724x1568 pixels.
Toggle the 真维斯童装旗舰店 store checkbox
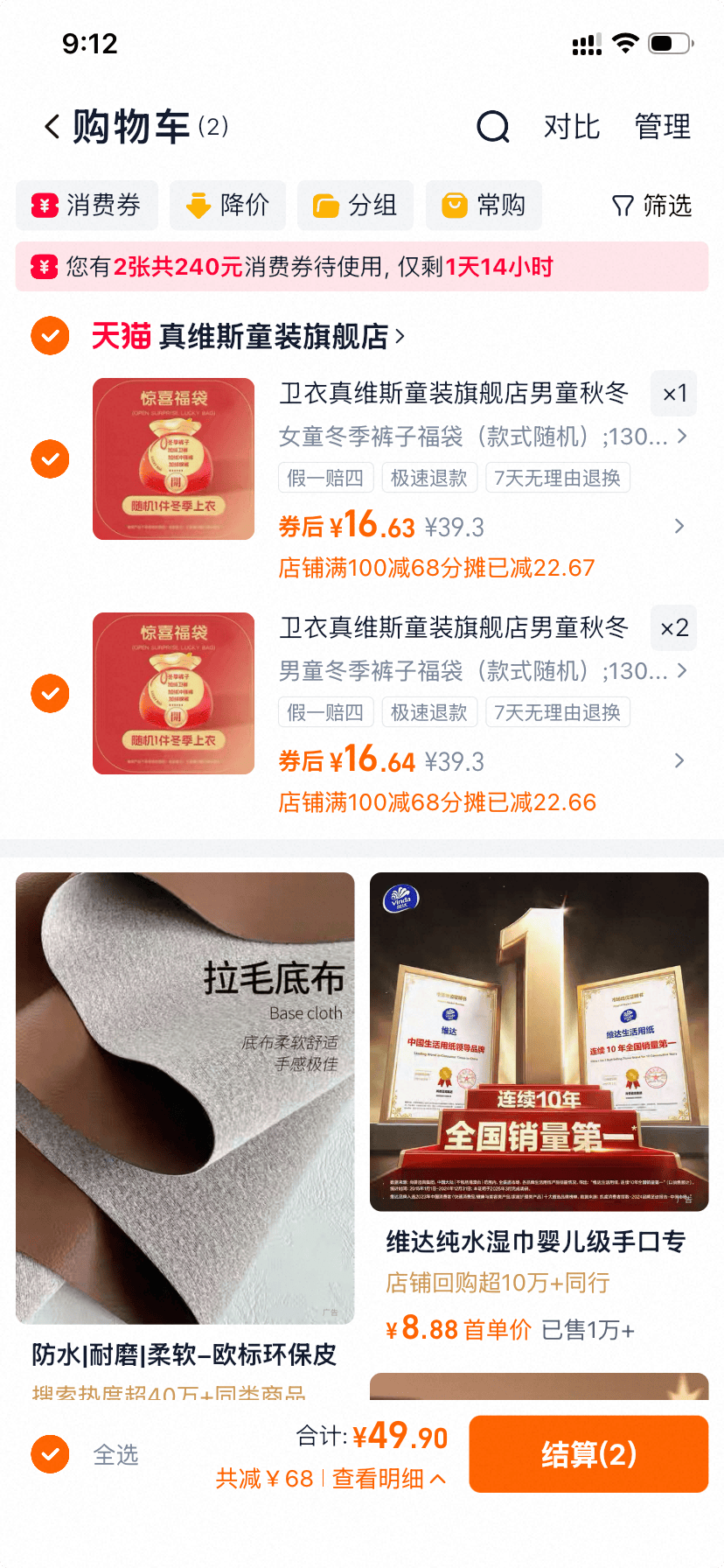pos(50,335)
